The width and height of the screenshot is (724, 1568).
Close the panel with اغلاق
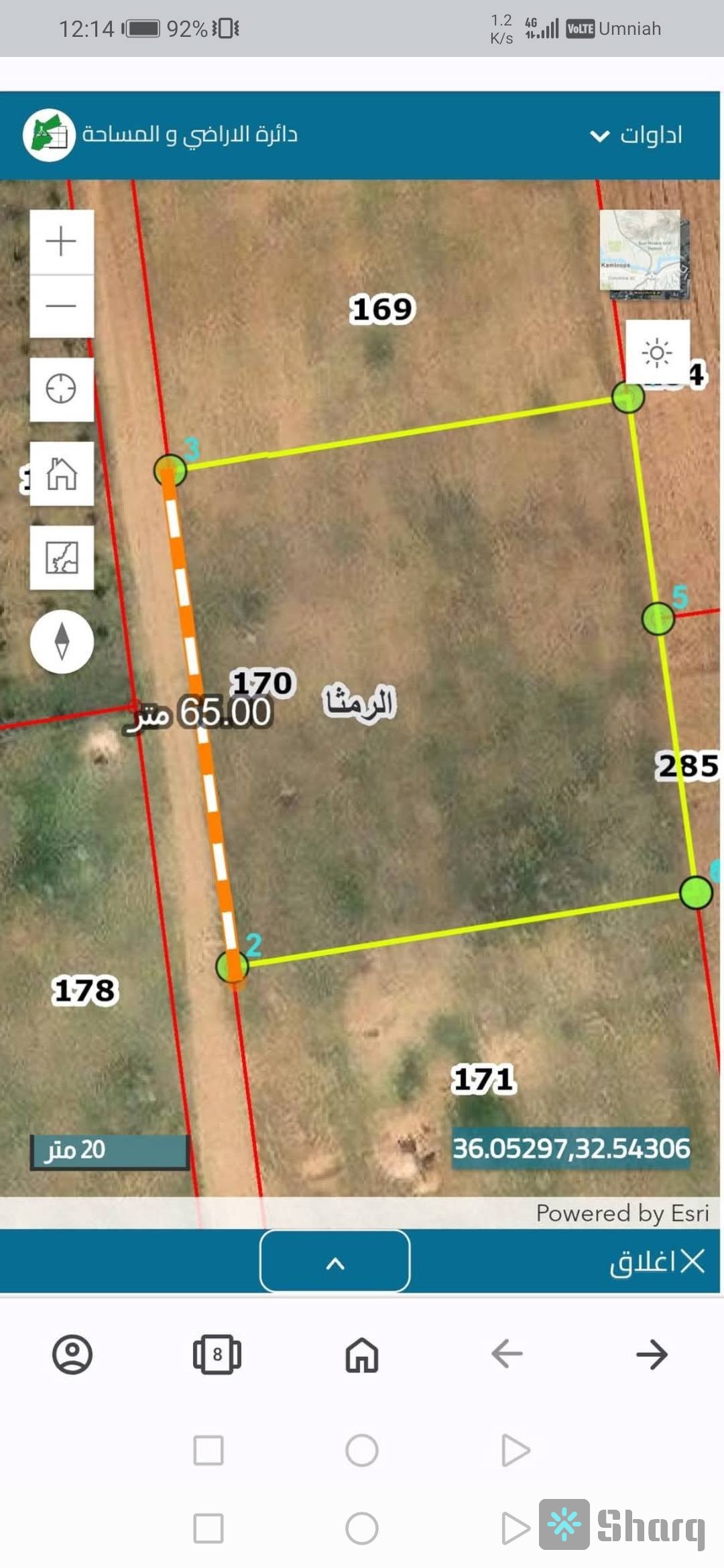tap(657, 1262)
